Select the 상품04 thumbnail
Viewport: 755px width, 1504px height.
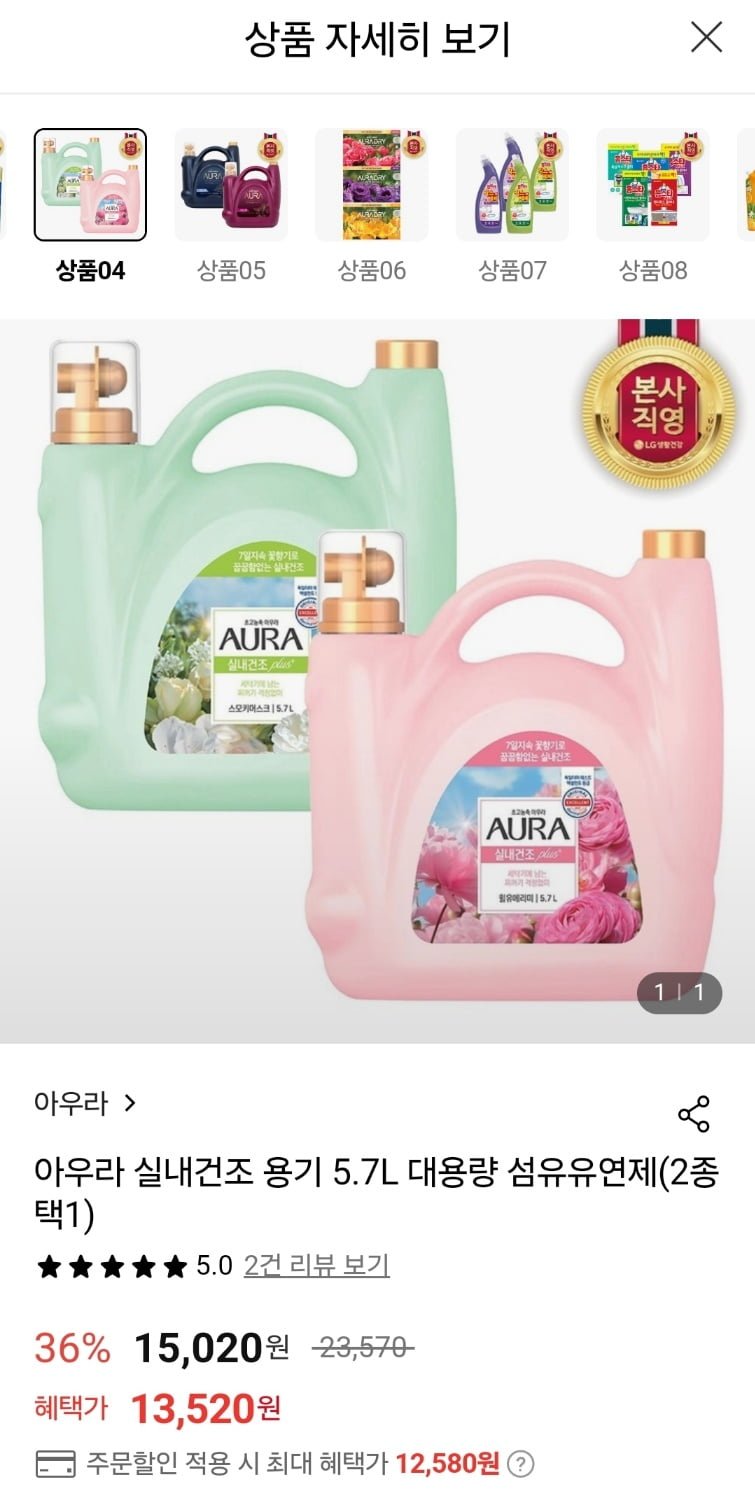(90, 185)
